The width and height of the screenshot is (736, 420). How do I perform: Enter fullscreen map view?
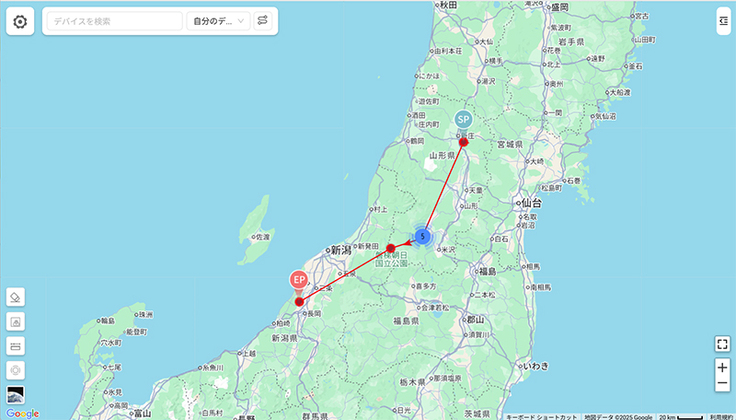[x=722, y=344]
